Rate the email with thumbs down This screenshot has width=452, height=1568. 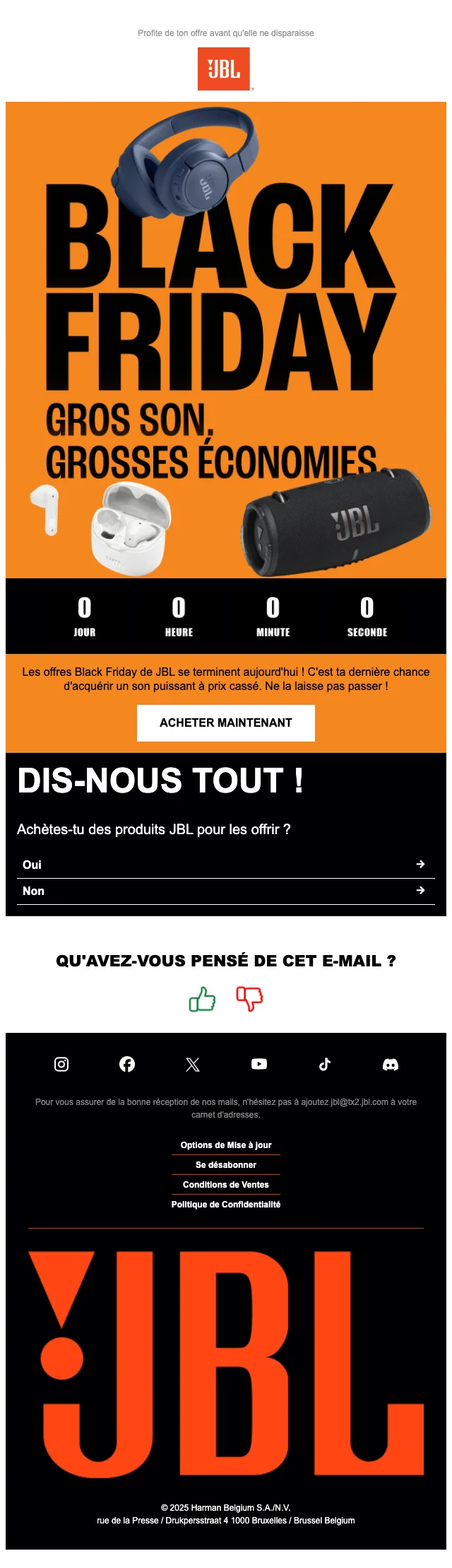(249, 998)
